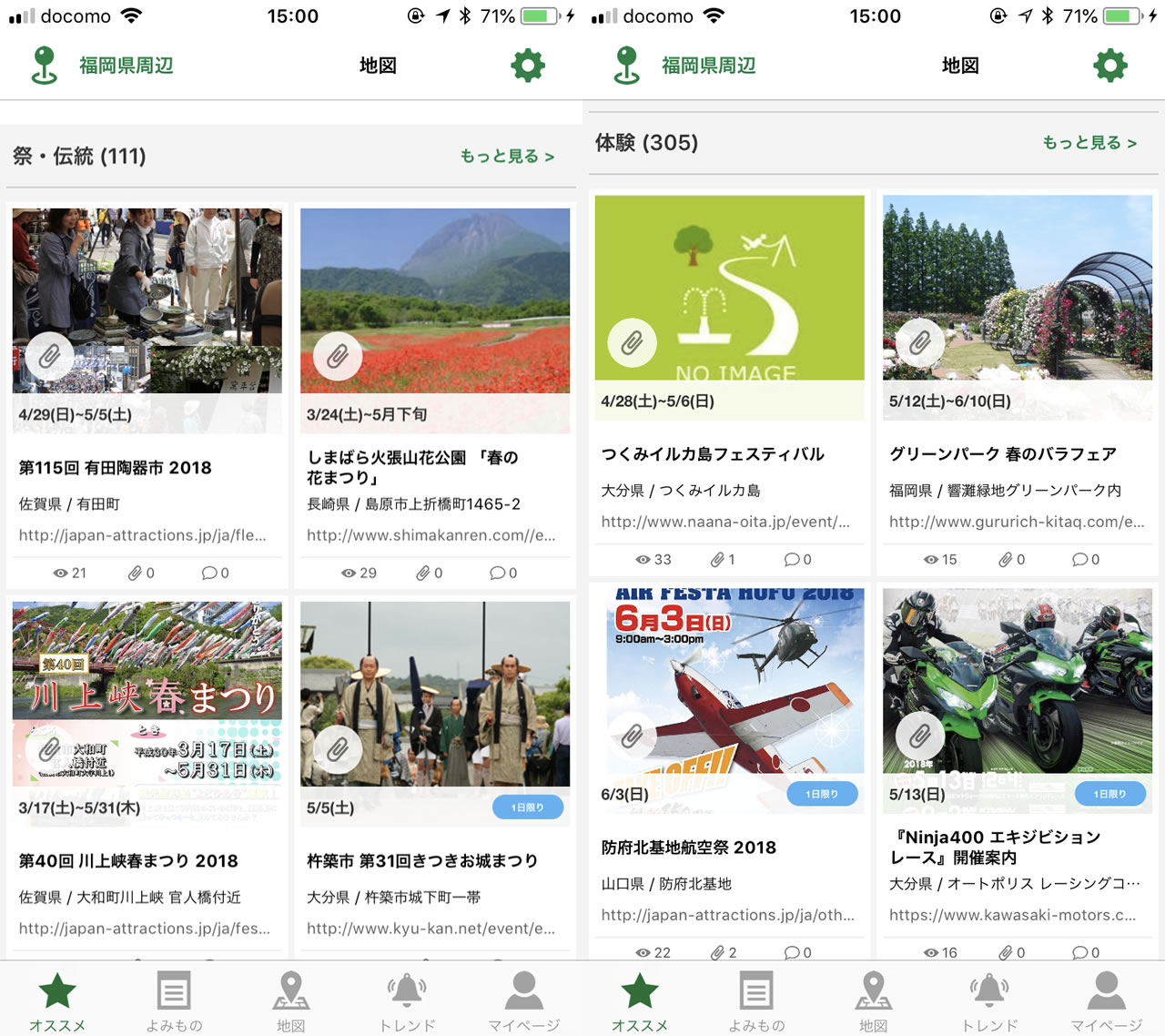Open the Ninja400 エキジビションレース card
The image size is (1165, 1036).
998,847
